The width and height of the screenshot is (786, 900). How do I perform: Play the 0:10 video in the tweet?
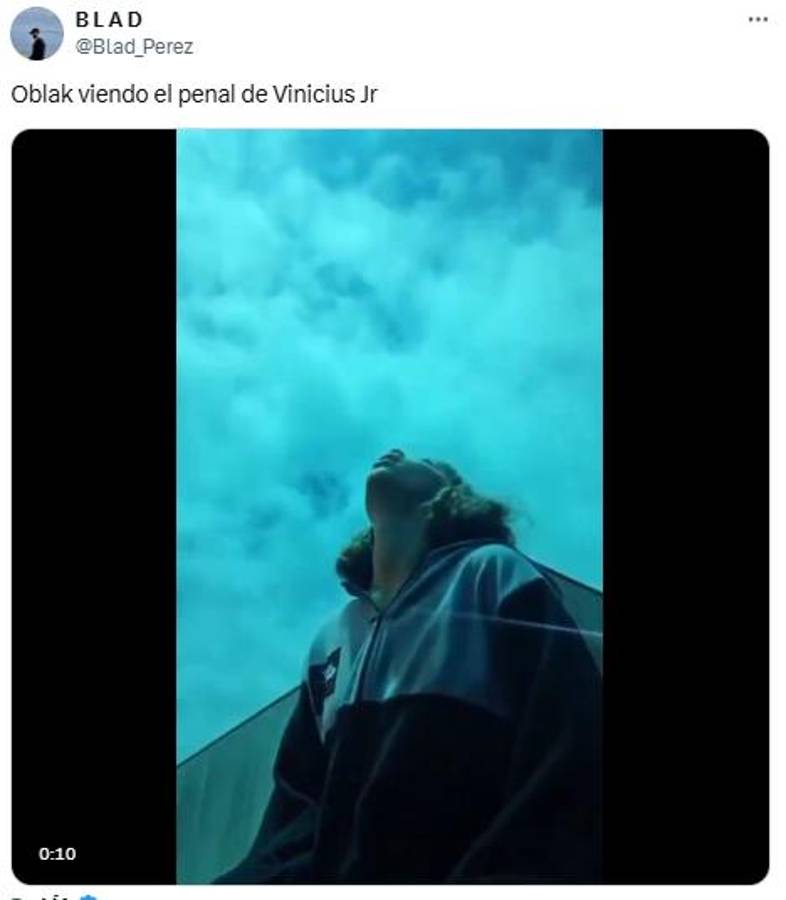[390, 506]
